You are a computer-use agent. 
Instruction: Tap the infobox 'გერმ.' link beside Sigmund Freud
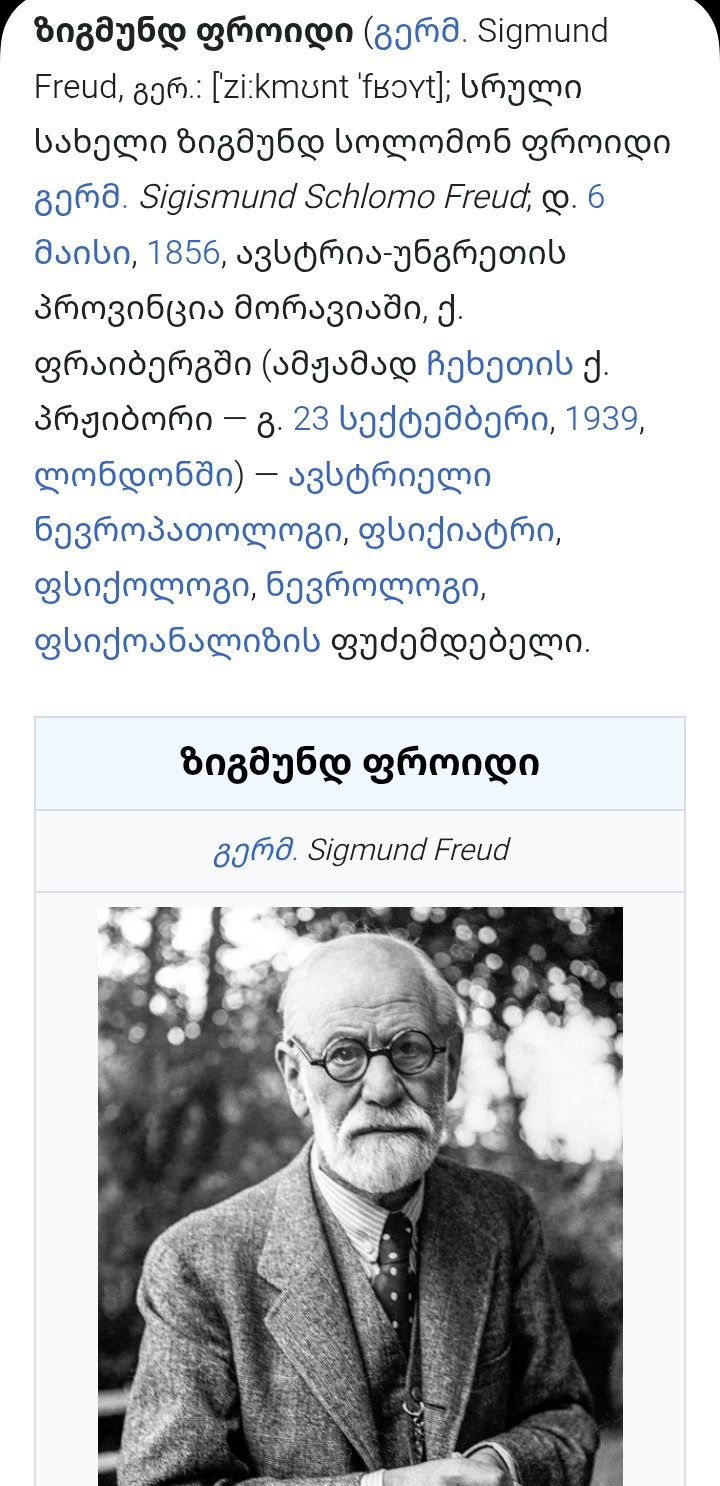(255, 850)
